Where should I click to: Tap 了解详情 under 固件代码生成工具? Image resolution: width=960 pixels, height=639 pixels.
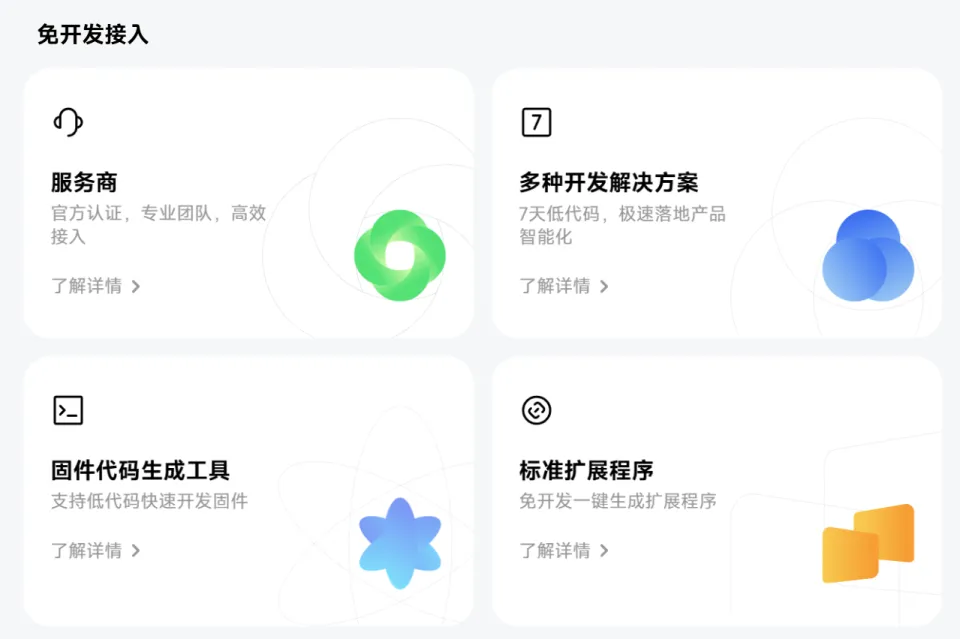pos(95,550)
